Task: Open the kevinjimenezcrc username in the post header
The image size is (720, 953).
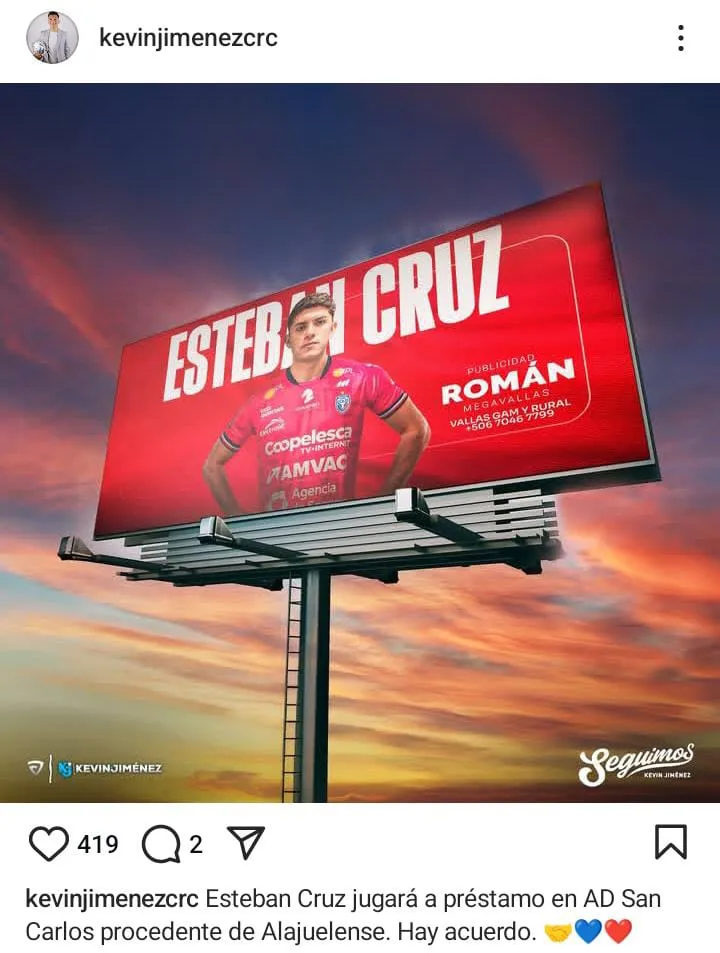Action: pyautogui.click(x=189, y=39)
